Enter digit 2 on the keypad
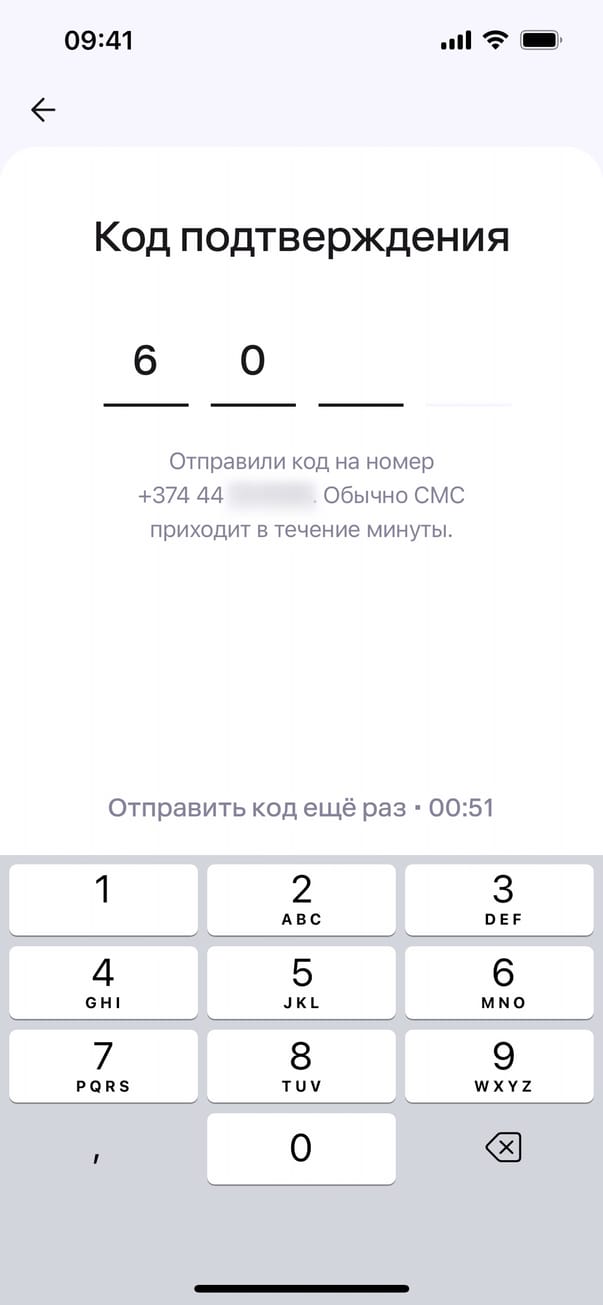Viewport: 603px width, 1305px height. (301, 899)
